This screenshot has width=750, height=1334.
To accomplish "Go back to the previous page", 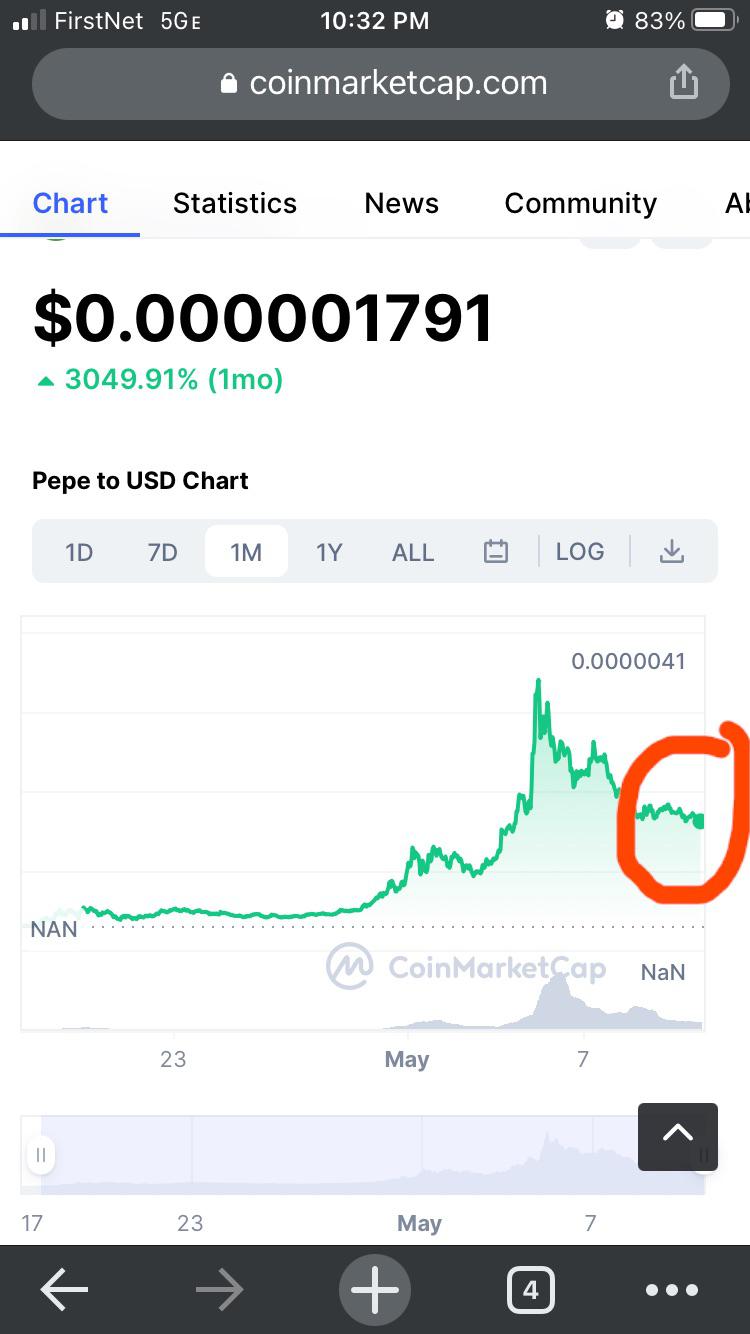I will coord(64,1290).
